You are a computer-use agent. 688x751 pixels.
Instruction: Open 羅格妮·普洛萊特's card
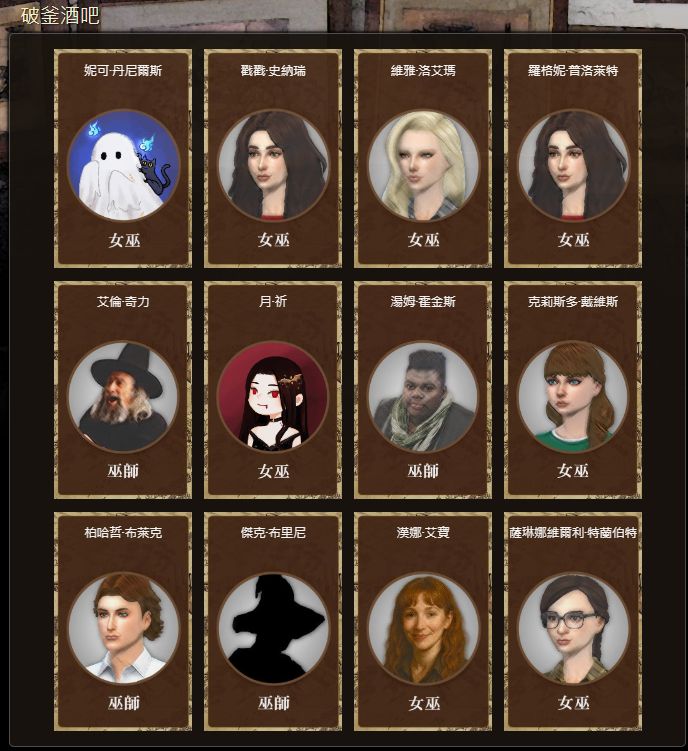click(573, 160)
